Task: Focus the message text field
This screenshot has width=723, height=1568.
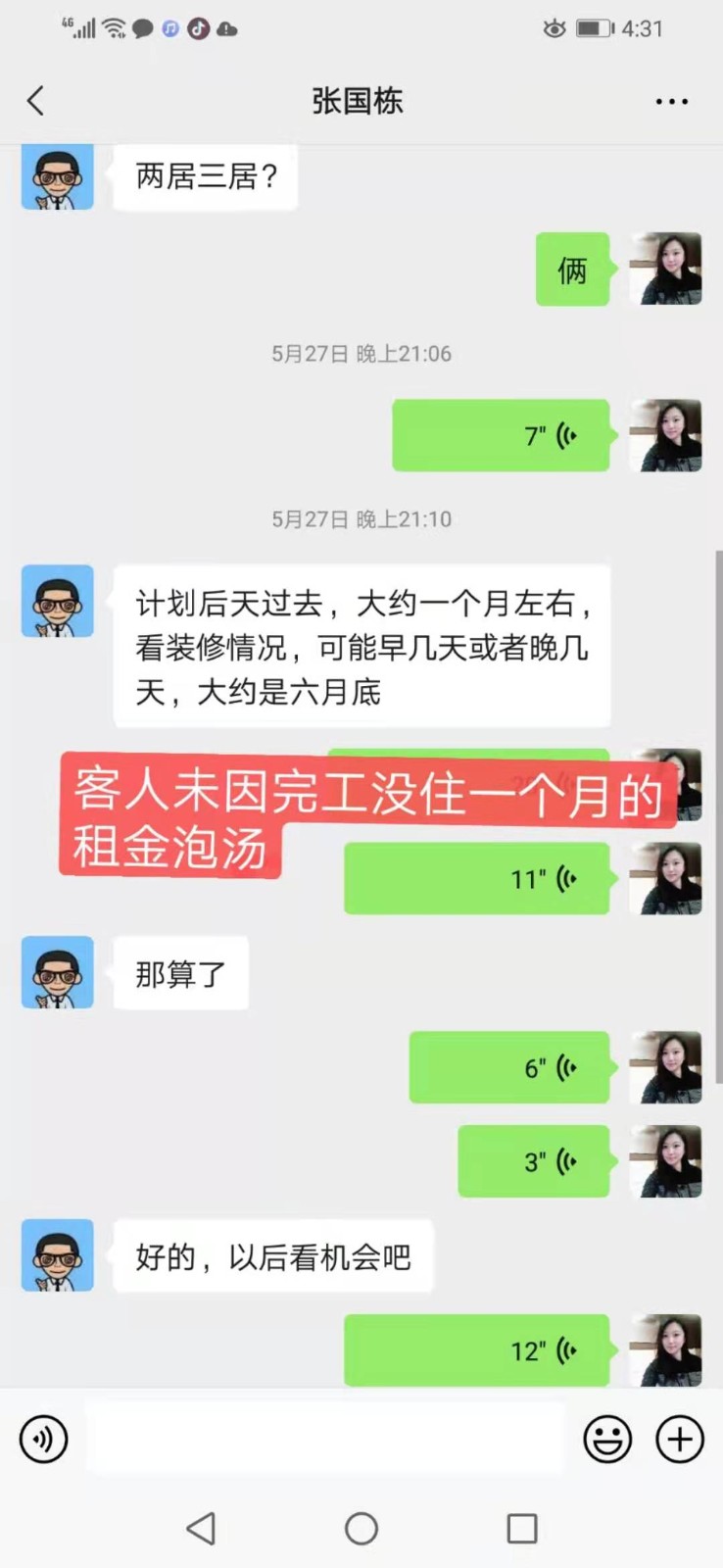Action: (323, 1439)
